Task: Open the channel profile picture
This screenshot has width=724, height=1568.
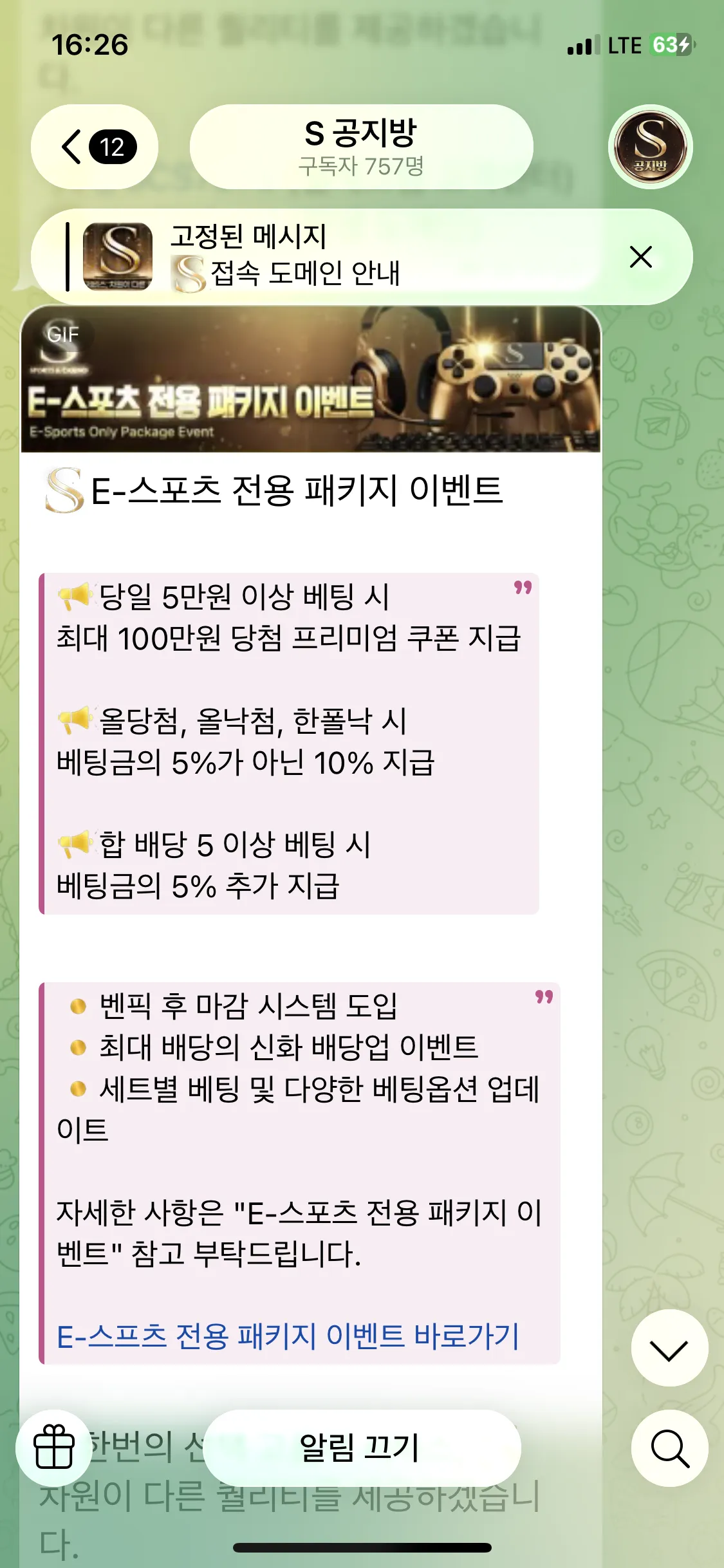Action: coord(650,147)
